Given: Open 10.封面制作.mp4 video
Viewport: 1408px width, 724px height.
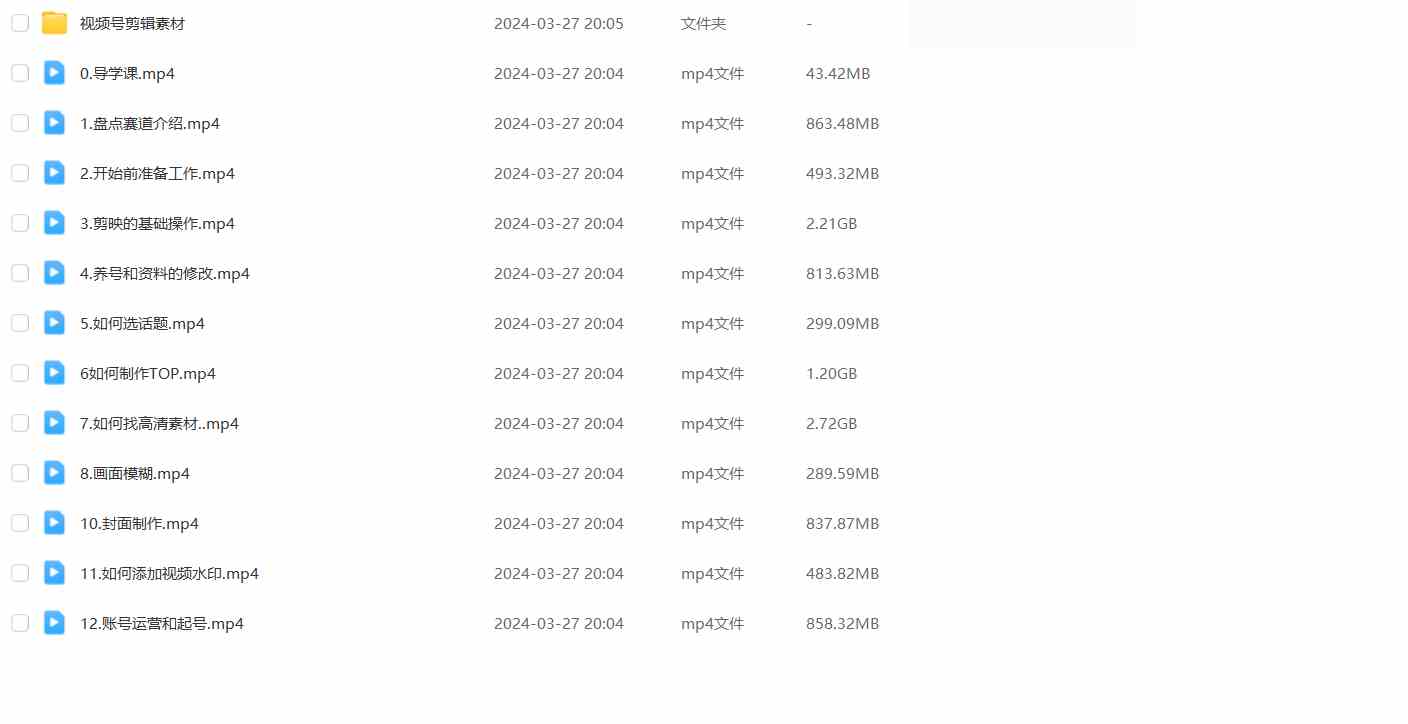Looking at the screenshot, I should [x=139, y=523].
